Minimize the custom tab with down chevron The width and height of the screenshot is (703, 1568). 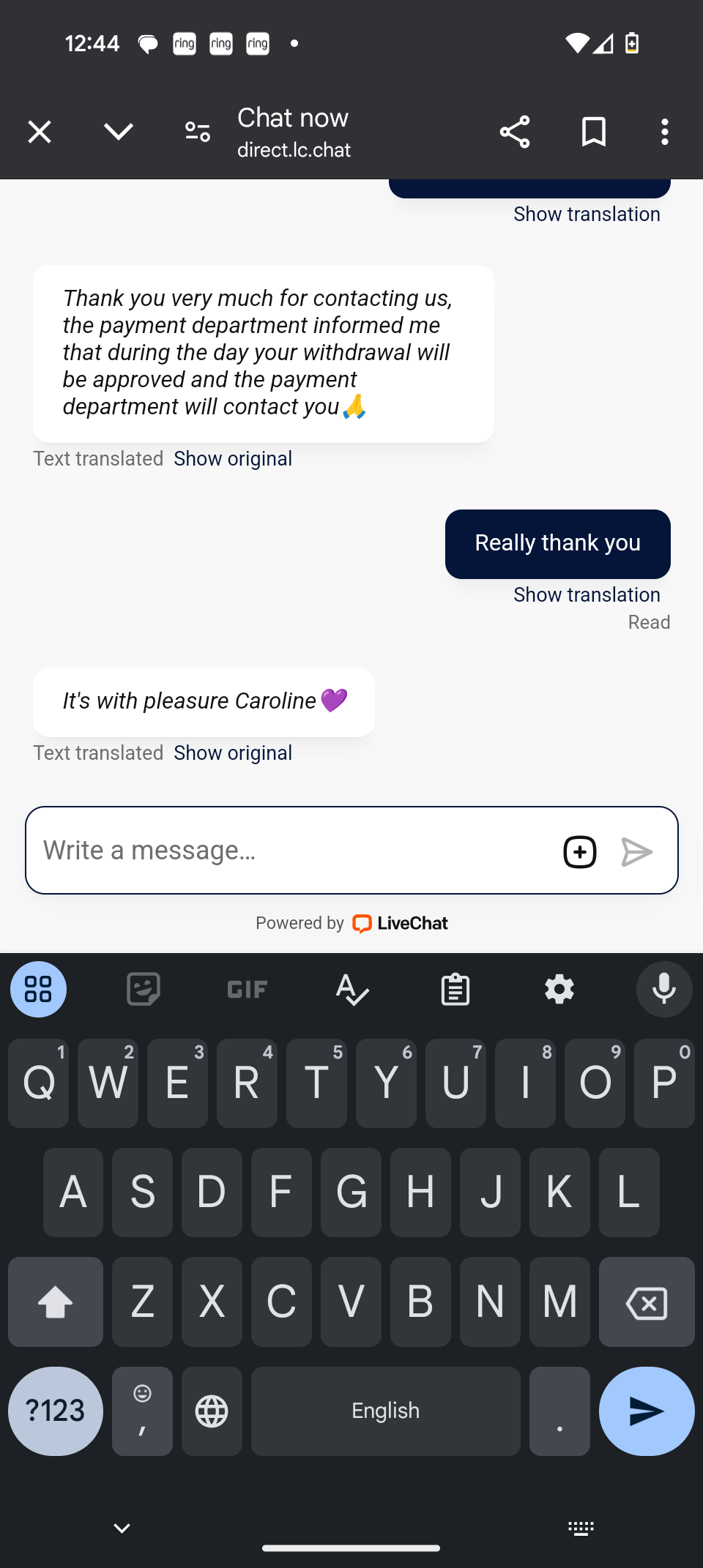pos(119,132)
